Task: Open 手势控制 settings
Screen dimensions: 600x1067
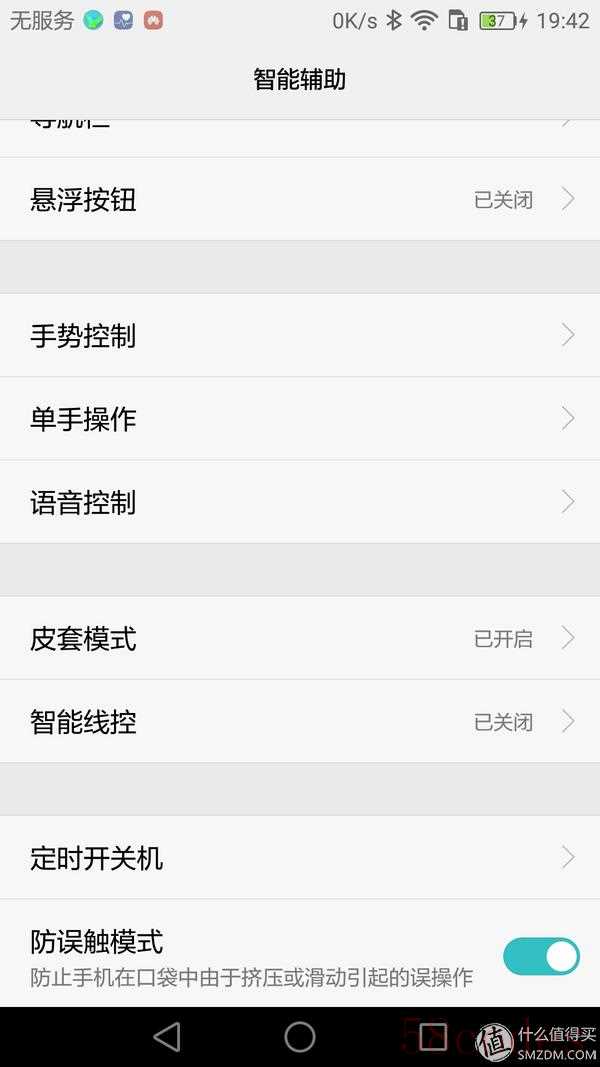Action: tap(300, 335)
